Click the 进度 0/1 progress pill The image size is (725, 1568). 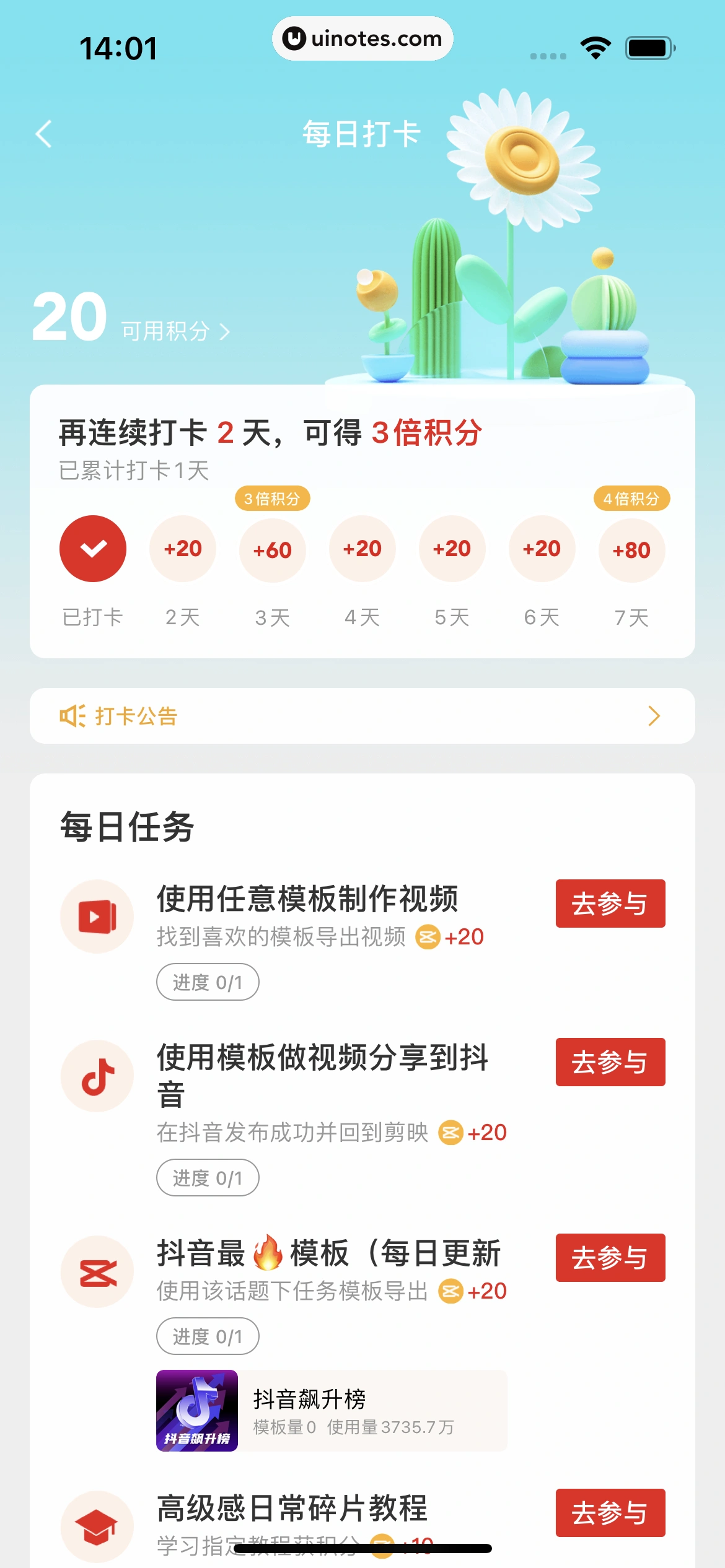point(208,982)
